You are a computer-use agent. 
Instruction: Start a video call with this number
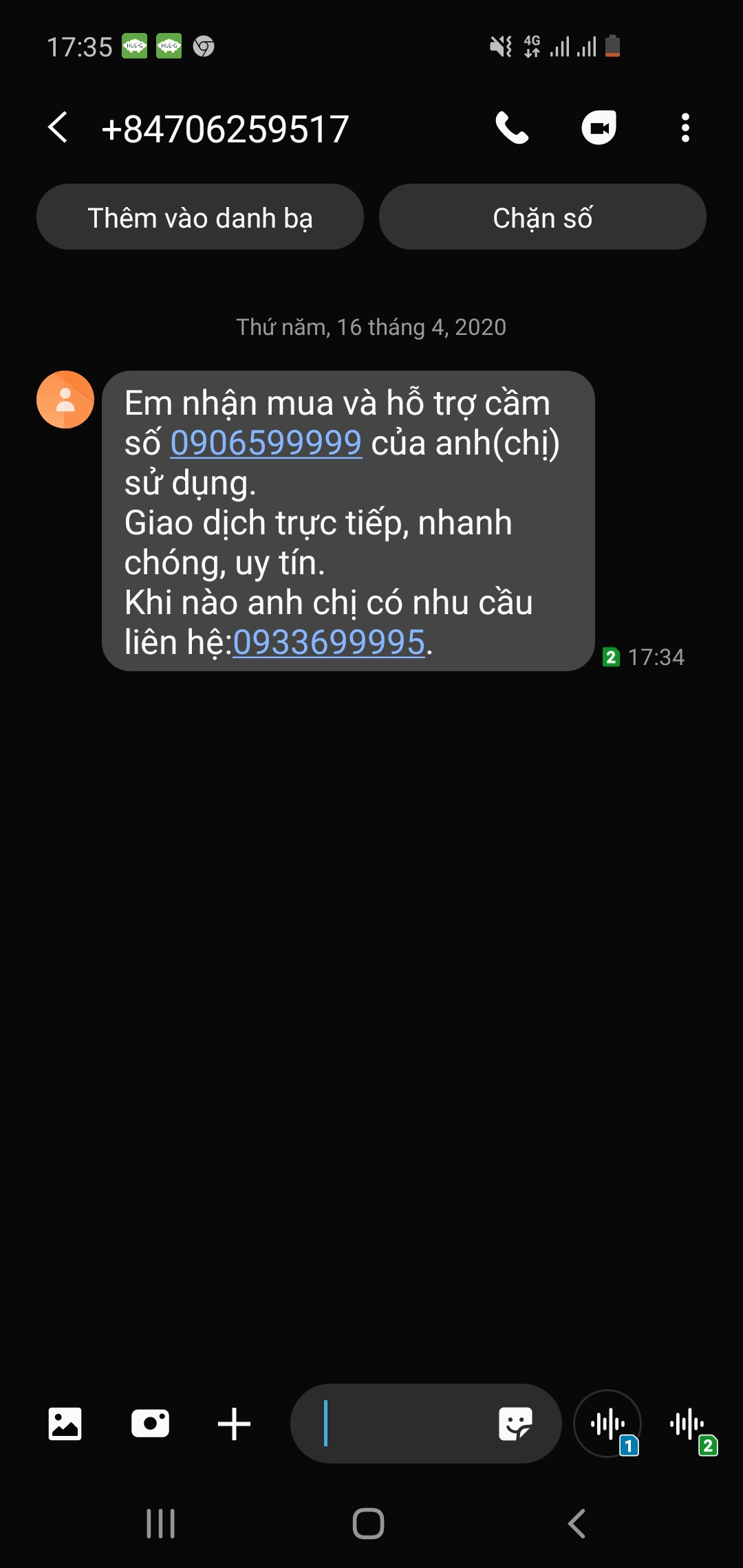pyautogui.click(x=599, y=128)
